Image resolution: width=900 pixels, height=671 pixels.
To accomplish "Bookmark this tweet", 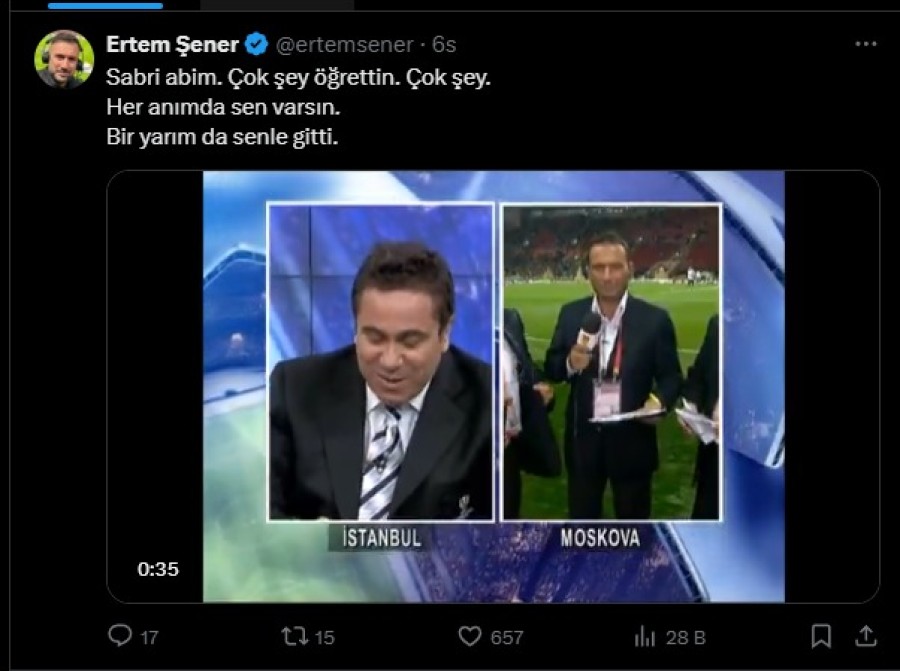I will coord(821,636).
